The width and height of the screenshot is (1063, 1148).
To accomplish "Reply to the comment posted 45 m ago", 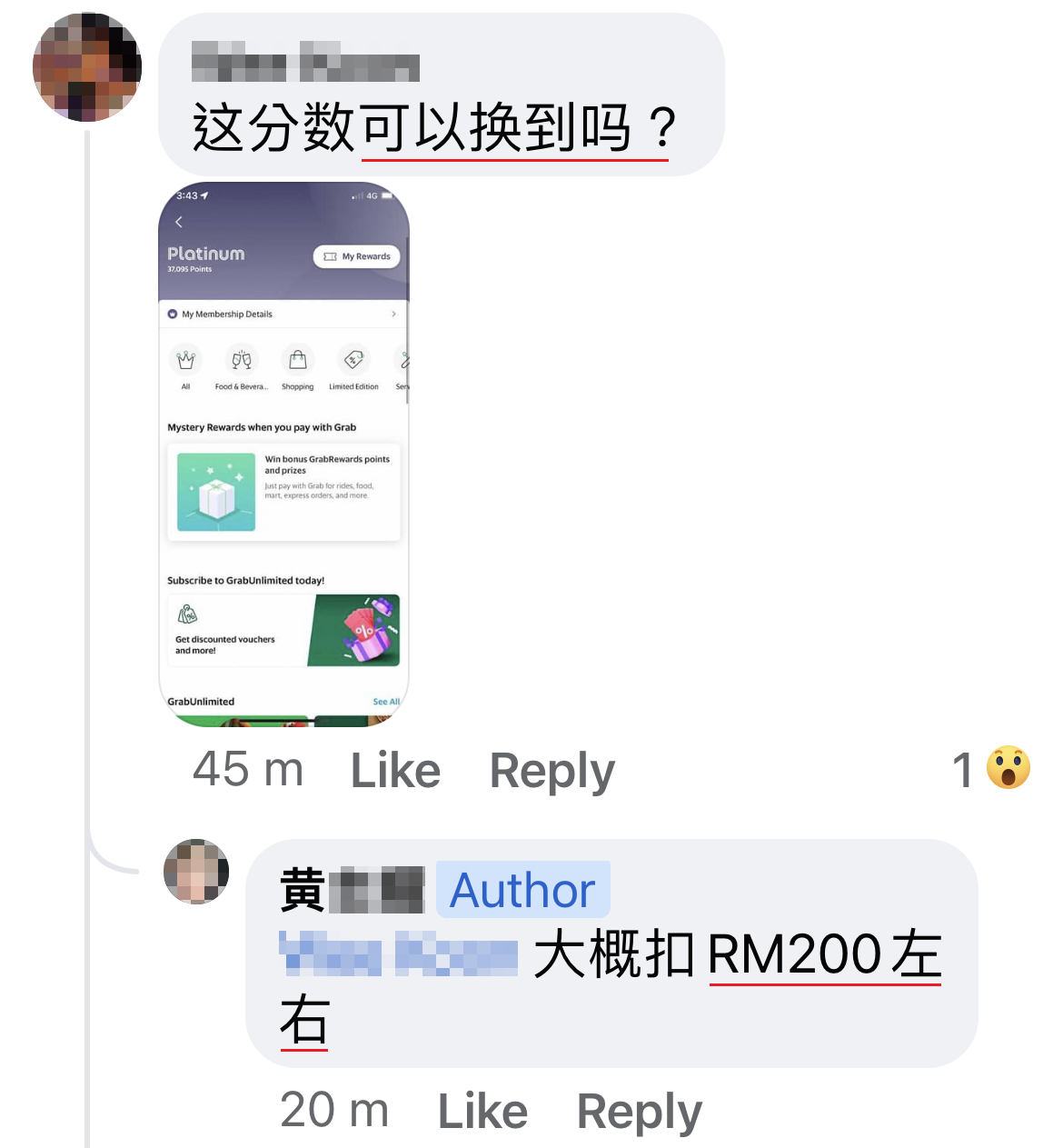I will (551, 771).
